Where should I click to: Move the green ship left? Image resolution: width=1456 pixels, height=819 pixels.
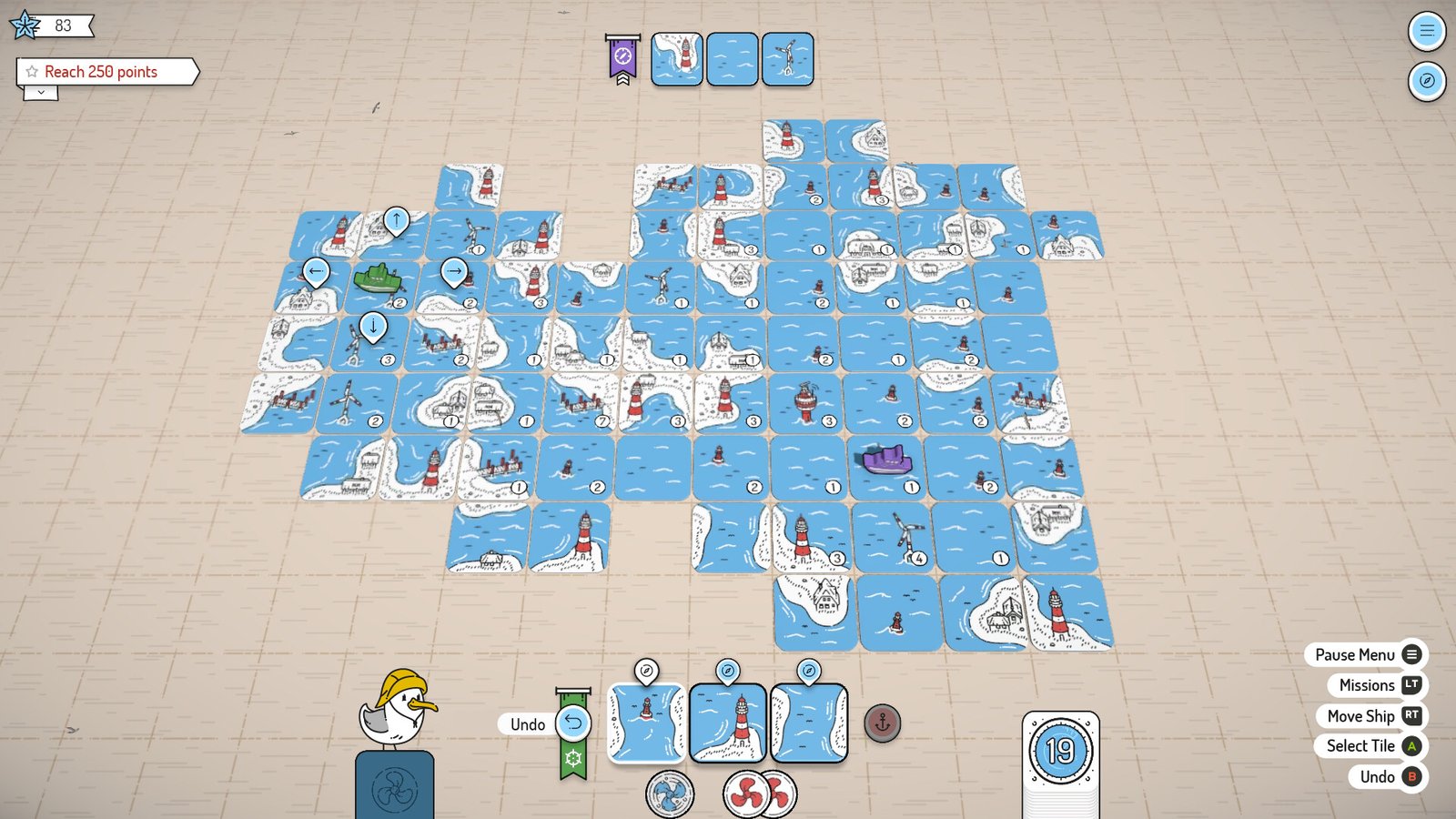[x=316, y=271]
